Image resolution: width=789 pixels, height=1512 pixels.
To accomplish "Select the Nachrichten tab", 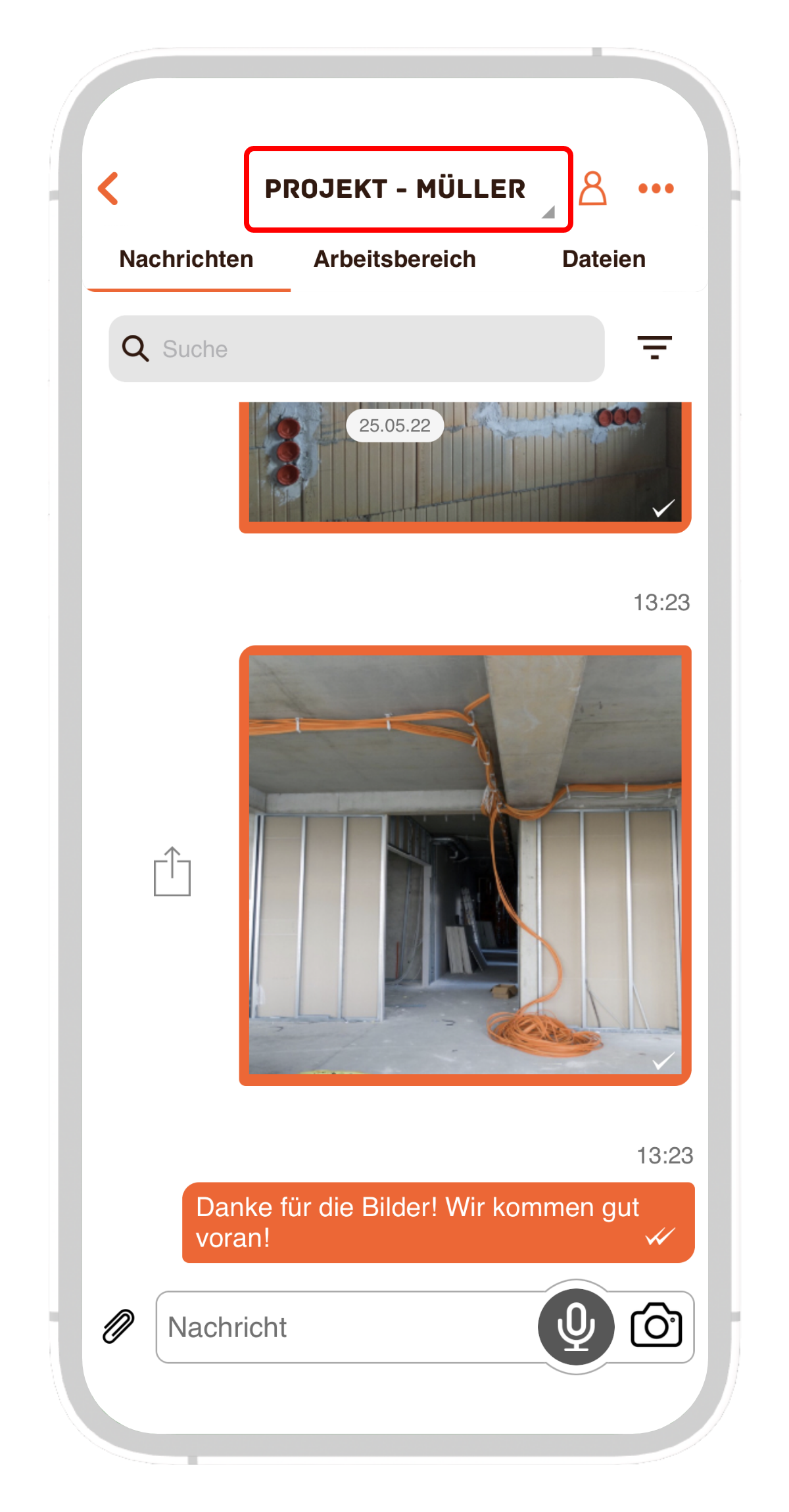I will pyautogui.click(x=186, y=259).
